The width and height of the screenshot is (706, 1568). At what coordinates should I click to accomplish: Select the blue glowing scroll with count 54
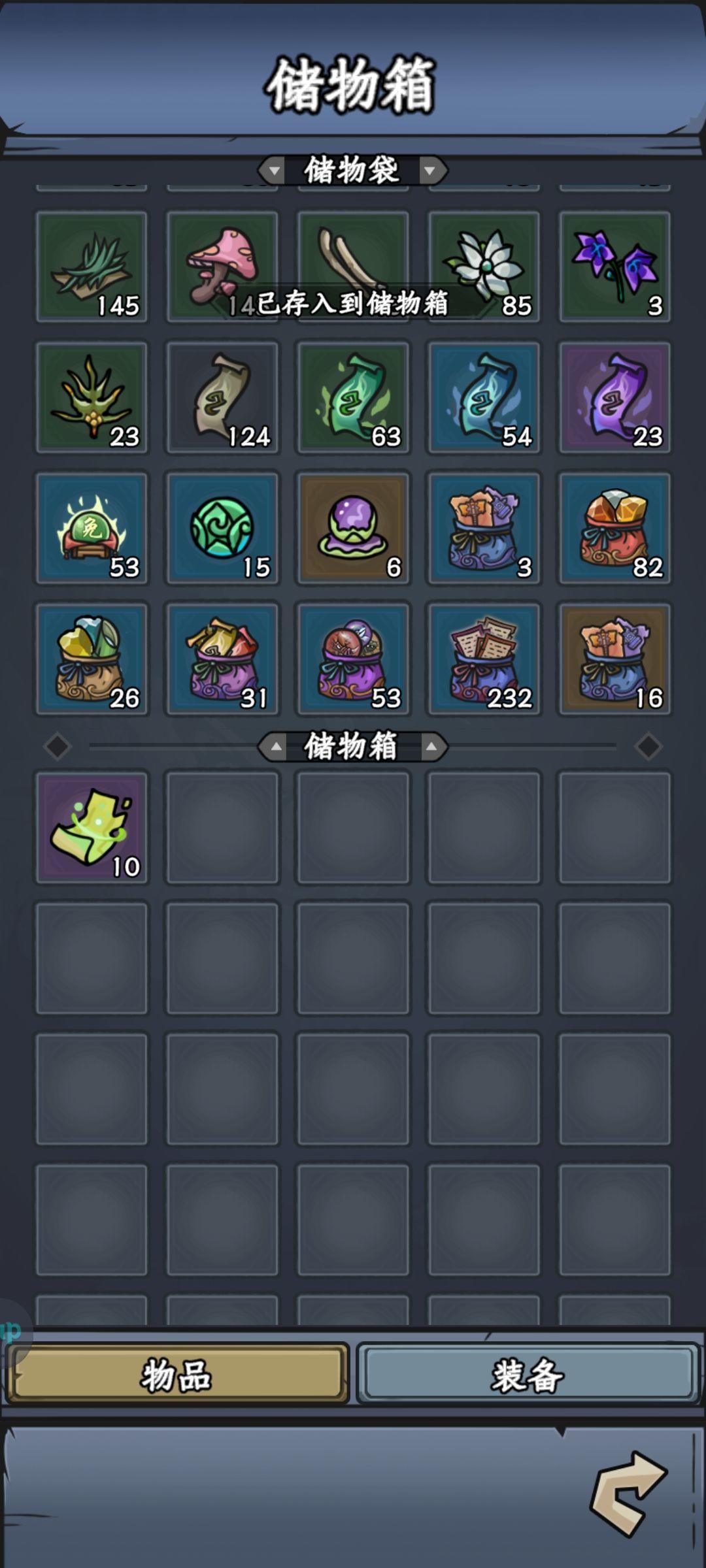[484, 397]
